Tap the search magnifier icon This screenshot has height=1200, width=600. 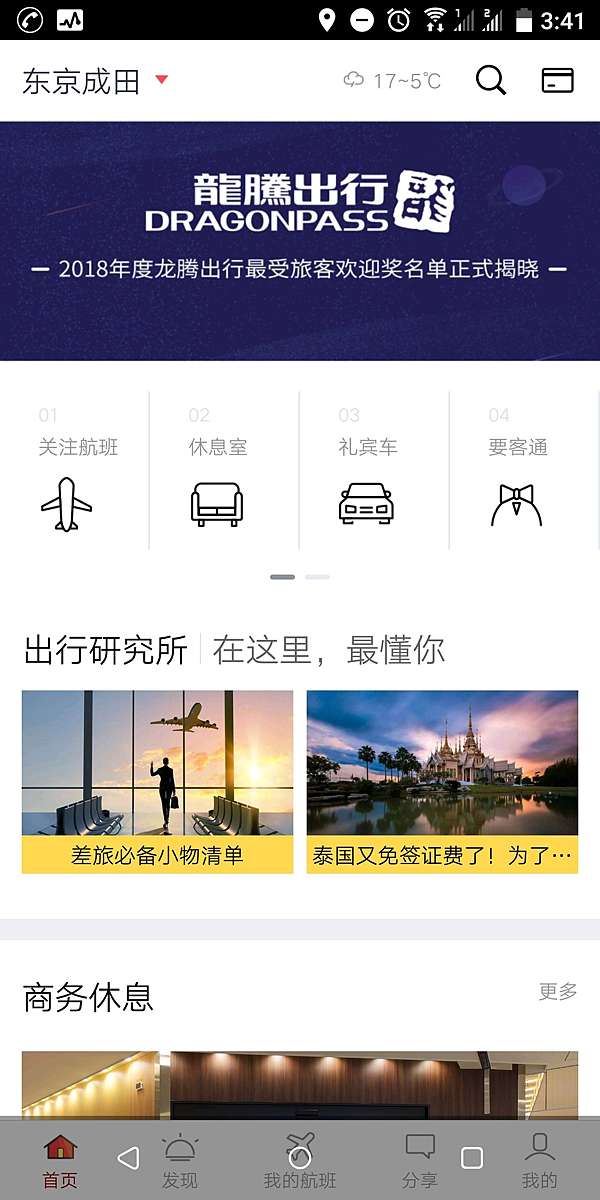490,80
